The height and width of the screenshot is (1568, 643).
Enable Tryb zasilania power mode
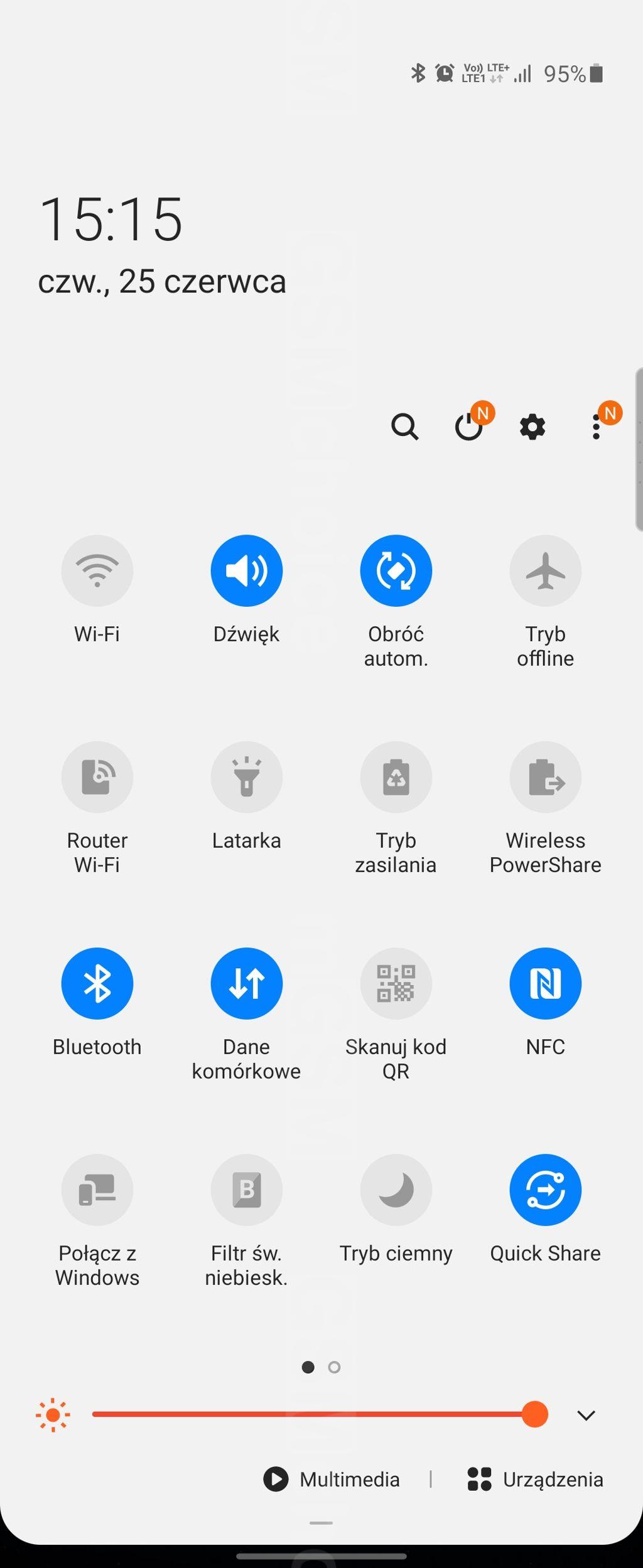coord(396,777)
